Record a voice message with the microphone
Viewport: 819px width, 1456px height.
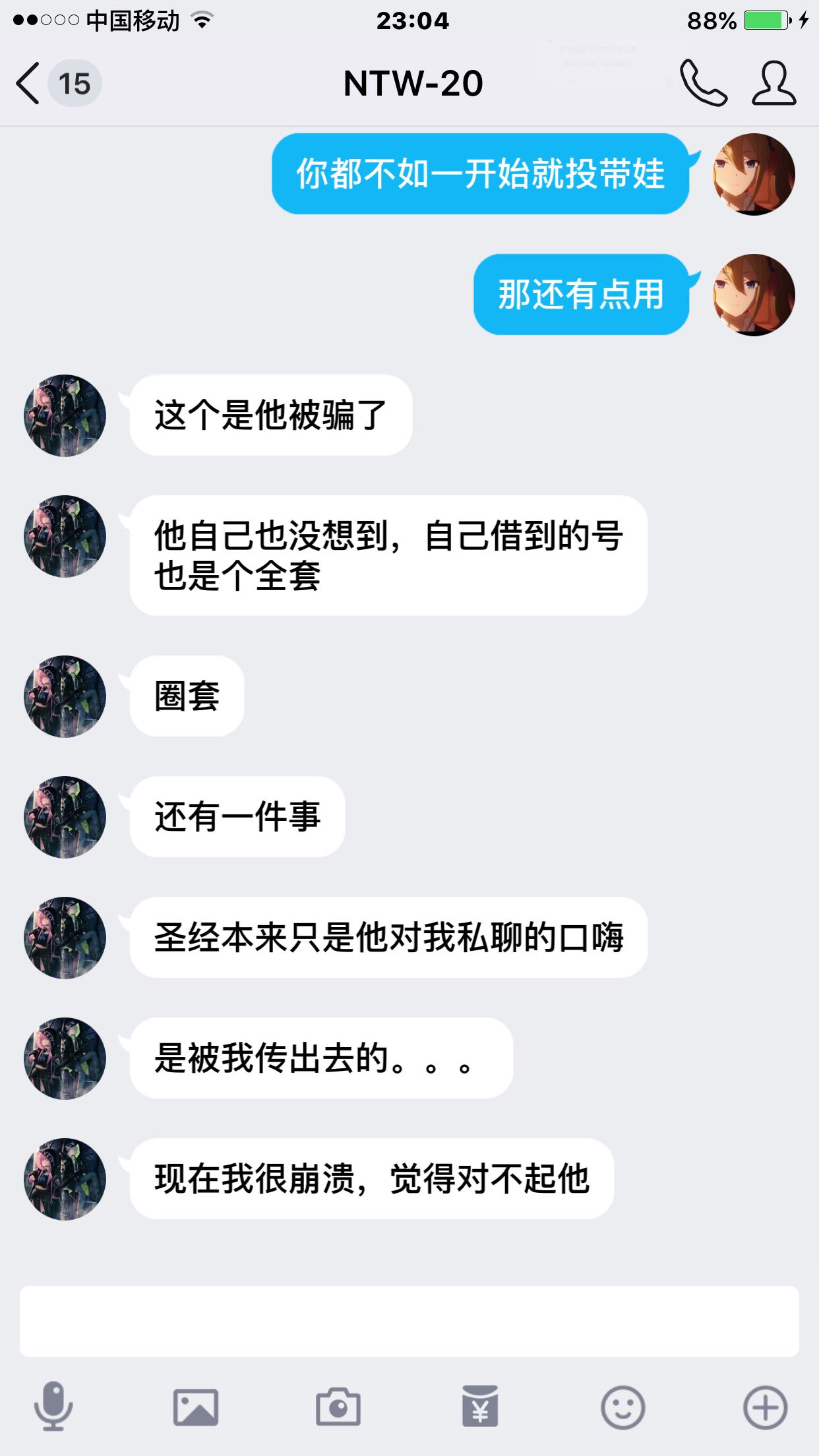click(x=53, y=1407)
